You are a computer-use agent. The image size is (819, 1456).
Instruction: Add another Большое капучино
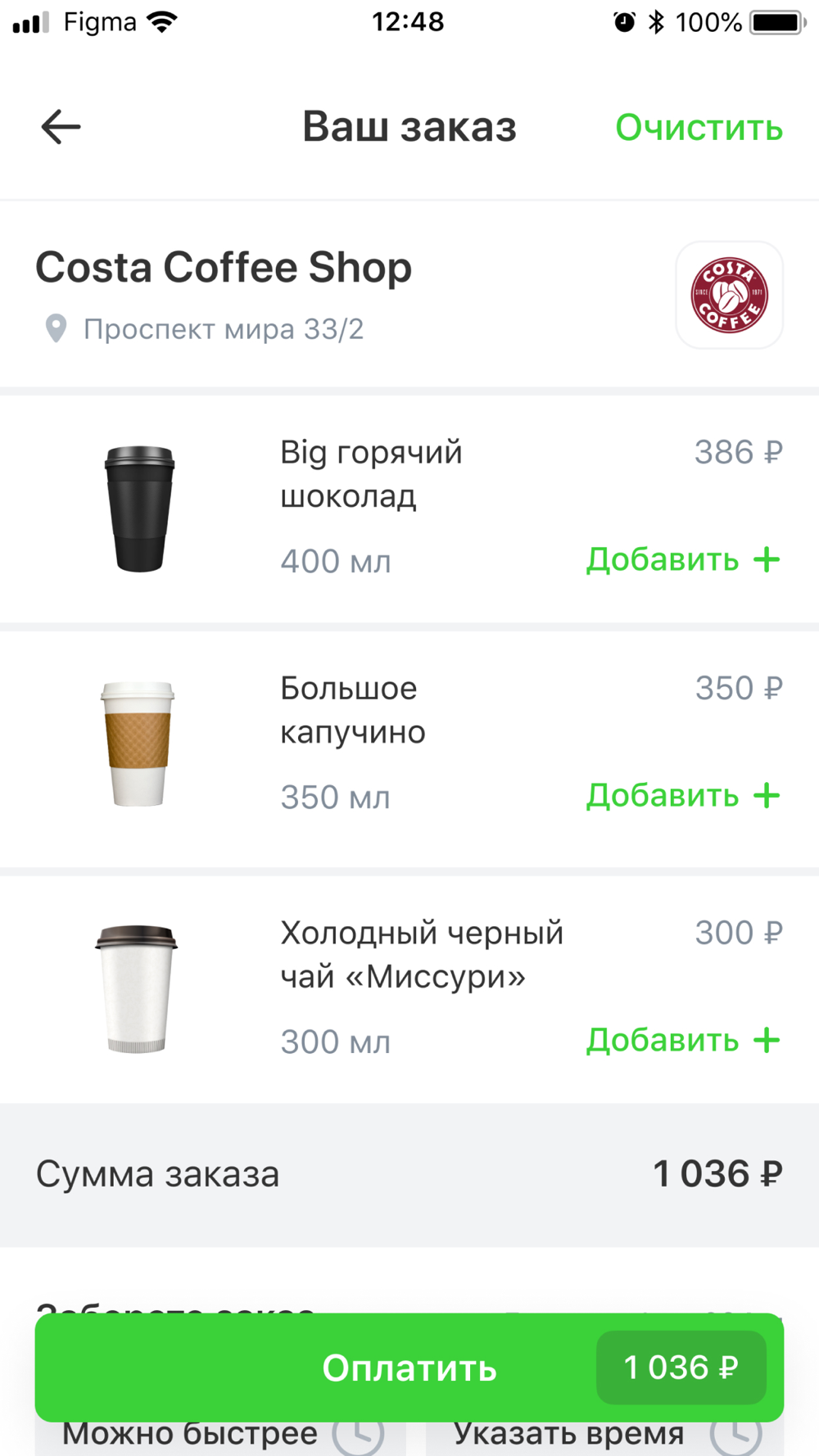pyautogui.click(x=683, y=796)
